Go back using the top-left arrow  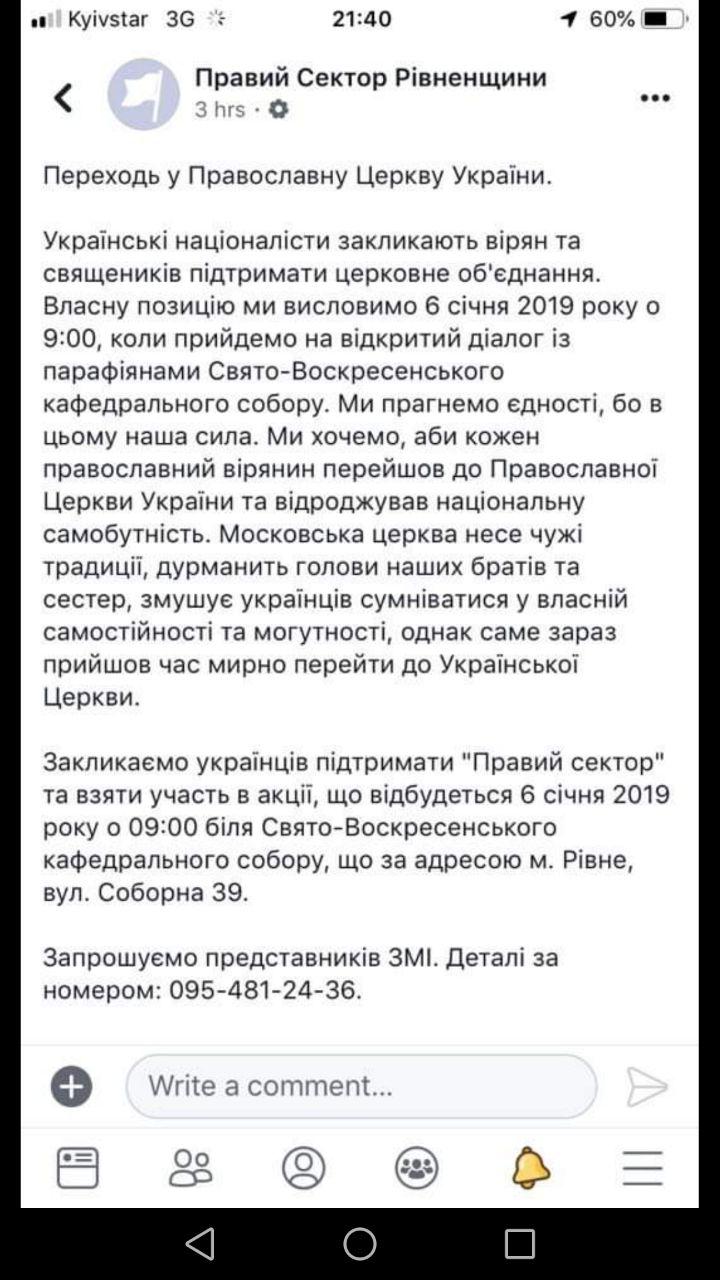[x=63, y=97]
